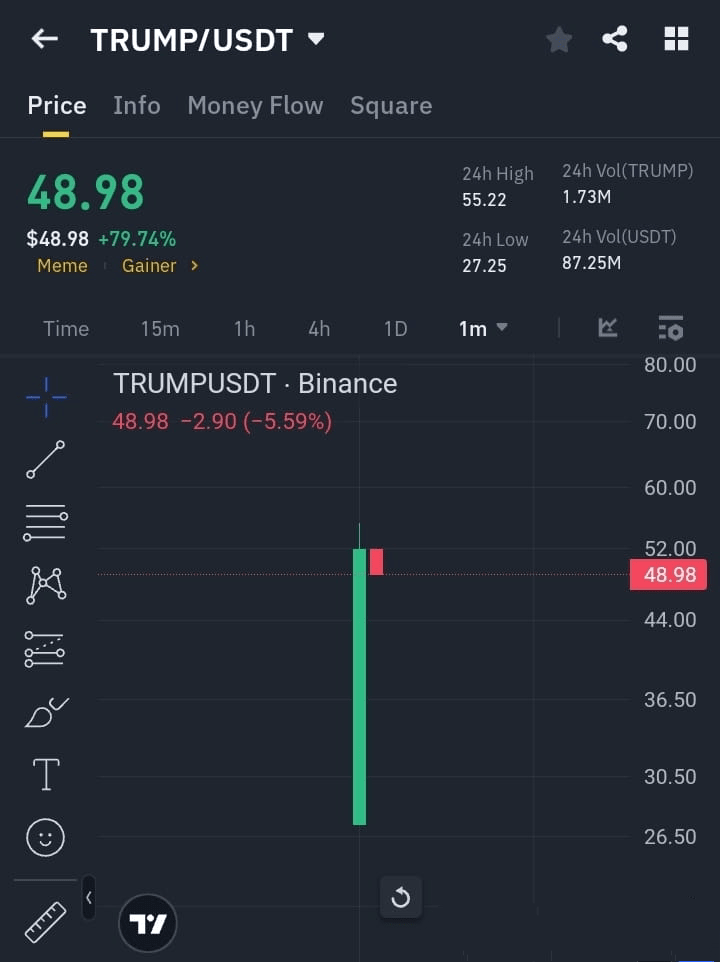The height and width of the screenshot is (962, 720).
Task: Select the 1h chart interval
Action: tap(244, 329)
